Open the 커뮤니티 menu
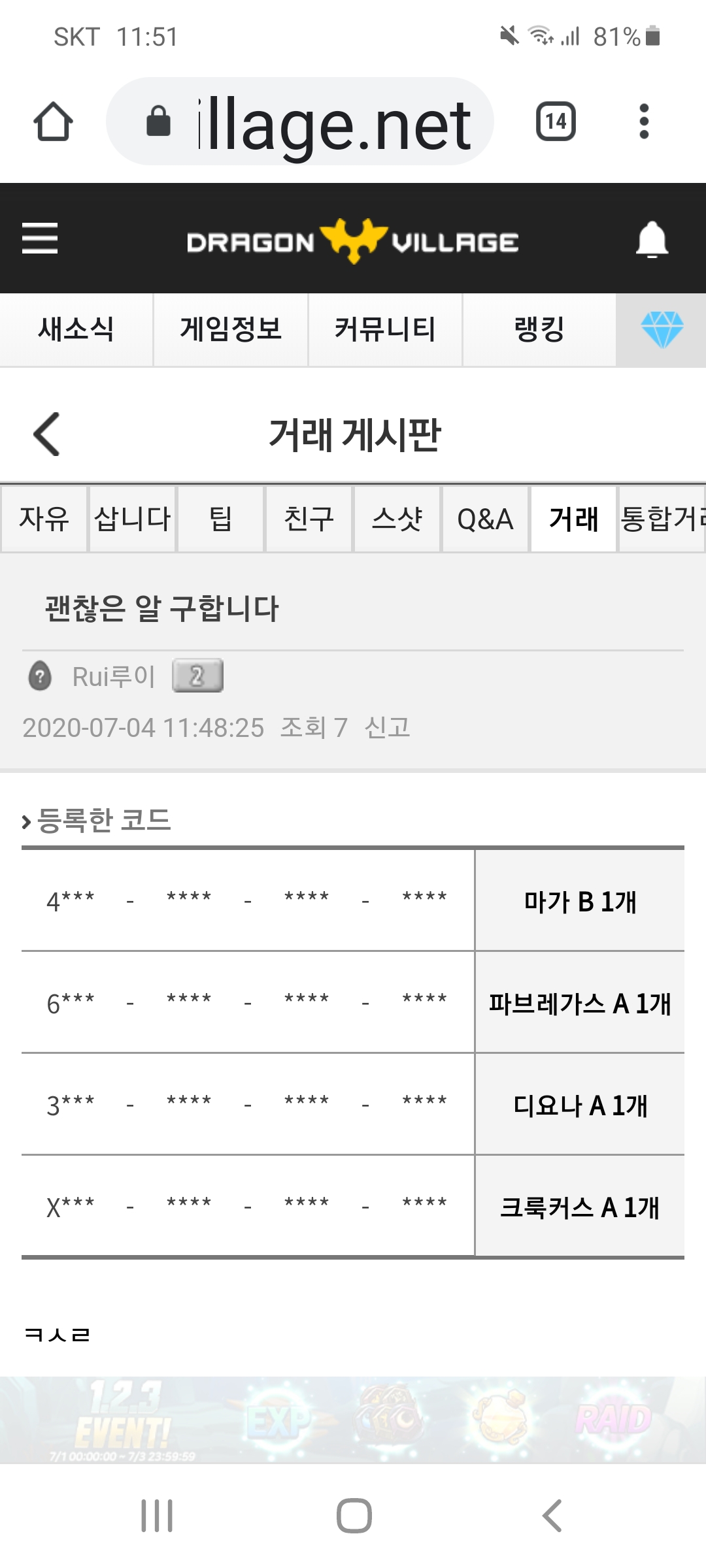The image size is (706, 1568). pyautogui.click(x=385, y=329)
